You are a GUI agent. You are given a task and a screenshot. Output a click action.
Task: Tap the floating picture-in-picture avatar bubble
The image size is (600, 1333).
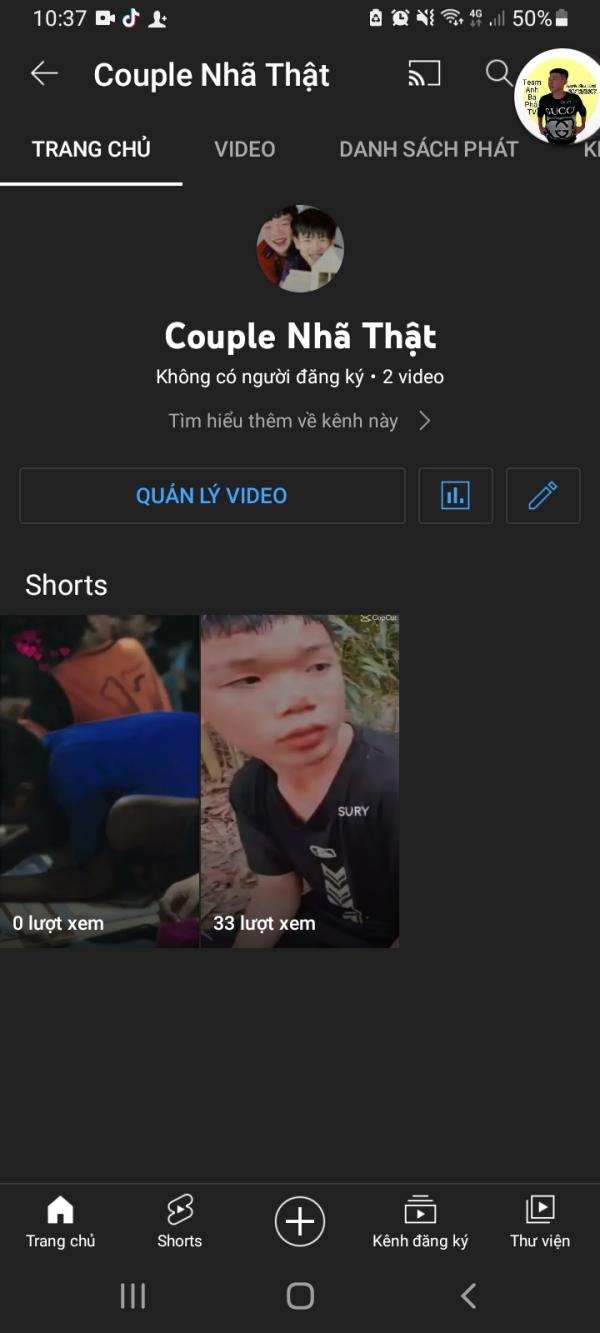coord(560,96)
